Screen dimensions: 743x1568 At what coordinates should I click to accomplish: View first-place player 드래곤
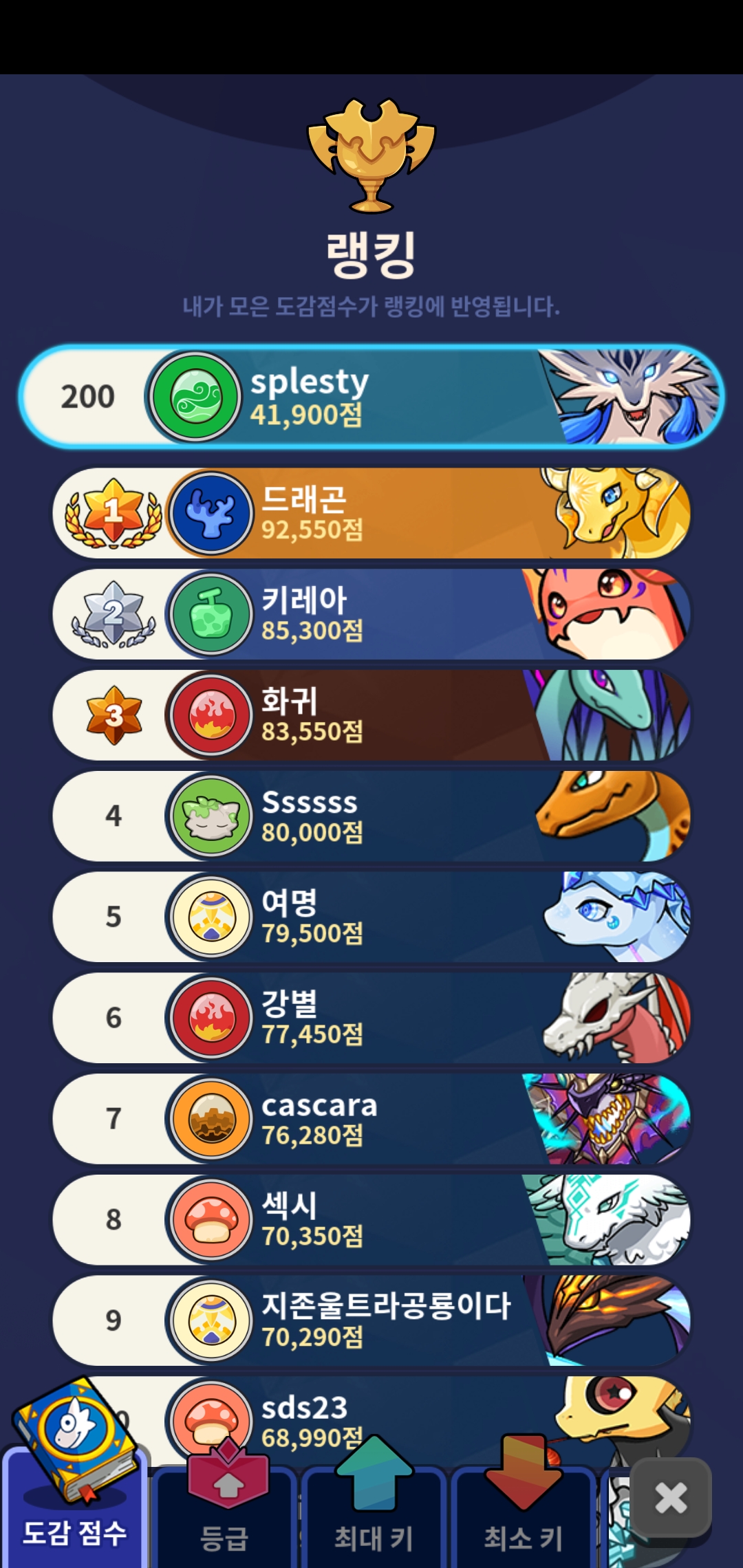pos(371,513)
